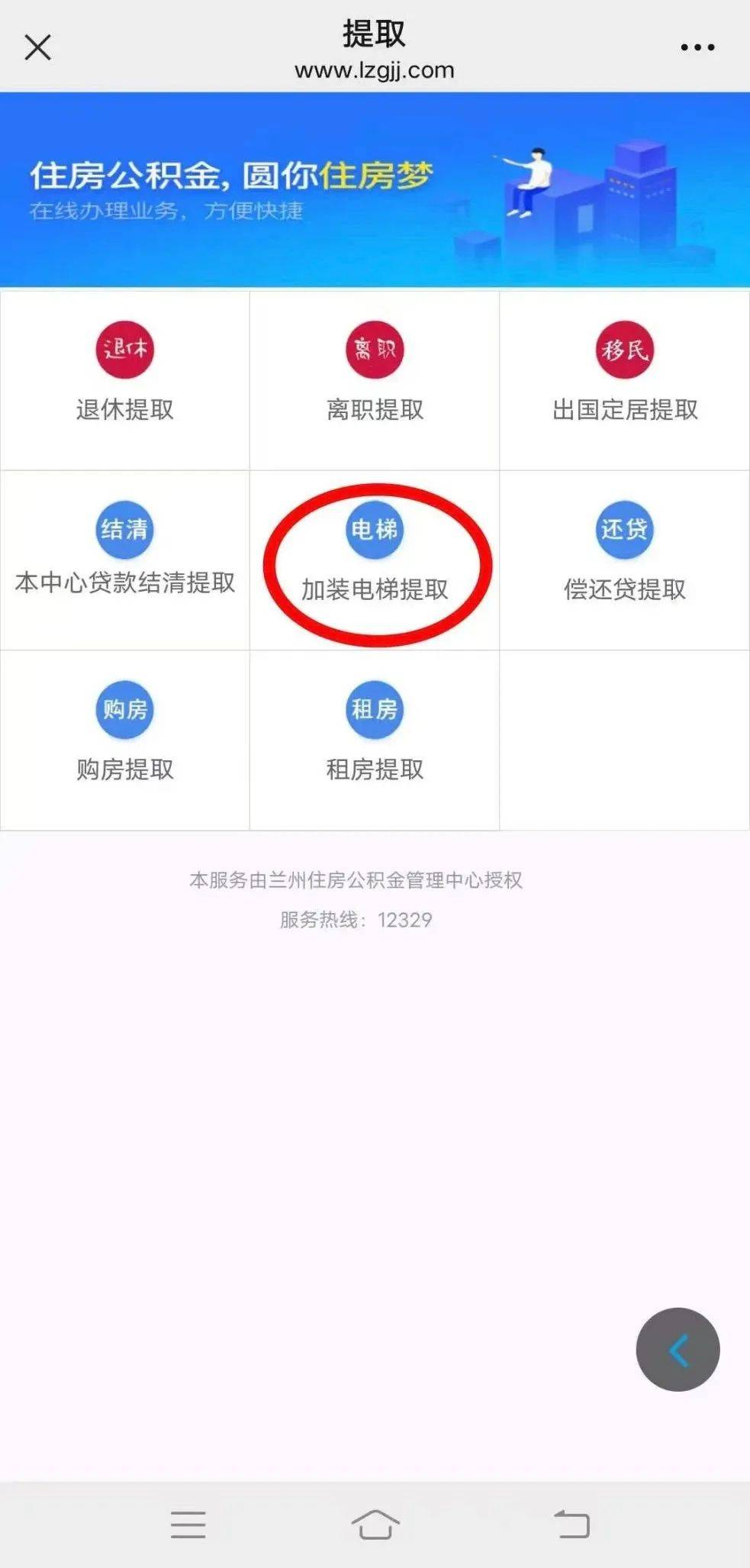Tap the 加装电梯提取 text label

(x=375, y=589)
